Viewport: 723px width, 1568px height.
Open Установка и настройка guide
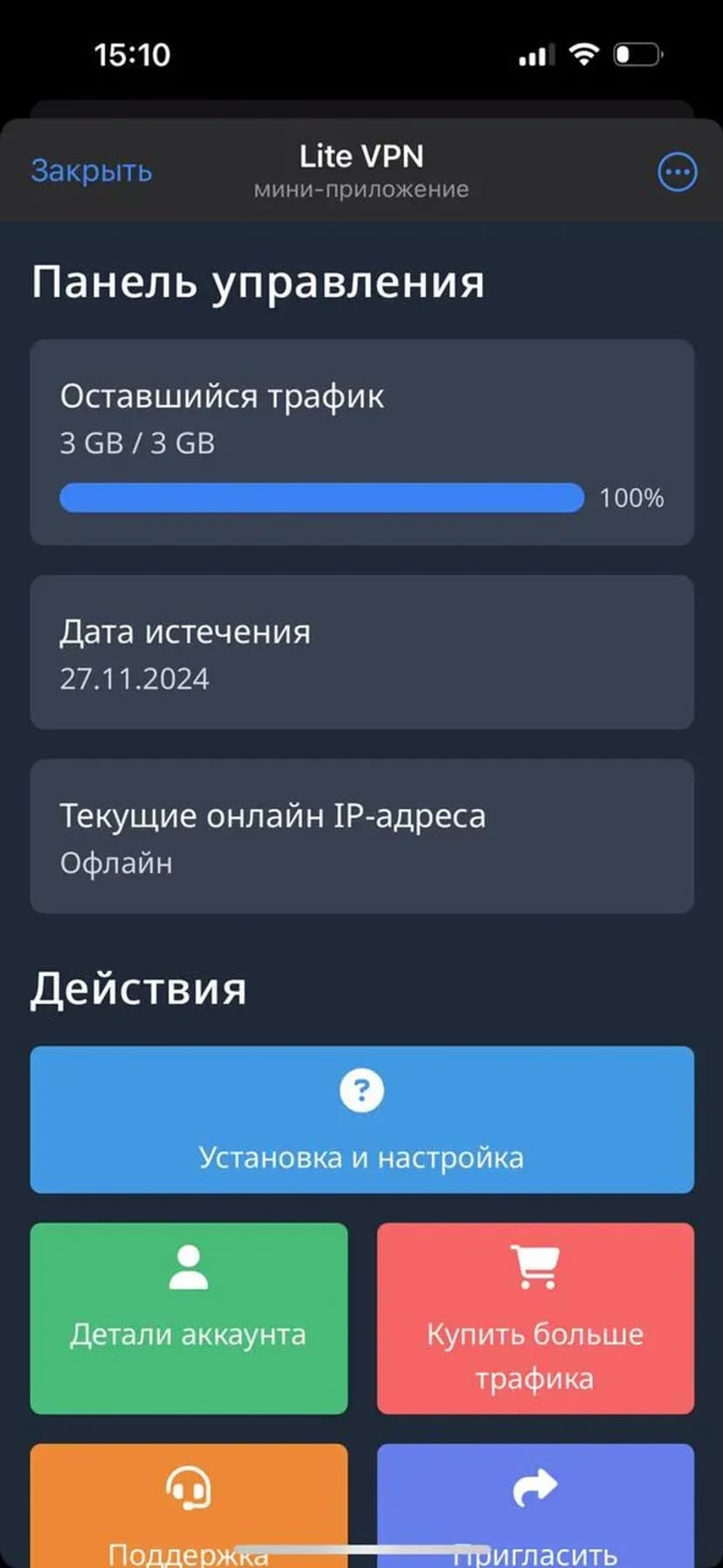[x=361, y=1119]
